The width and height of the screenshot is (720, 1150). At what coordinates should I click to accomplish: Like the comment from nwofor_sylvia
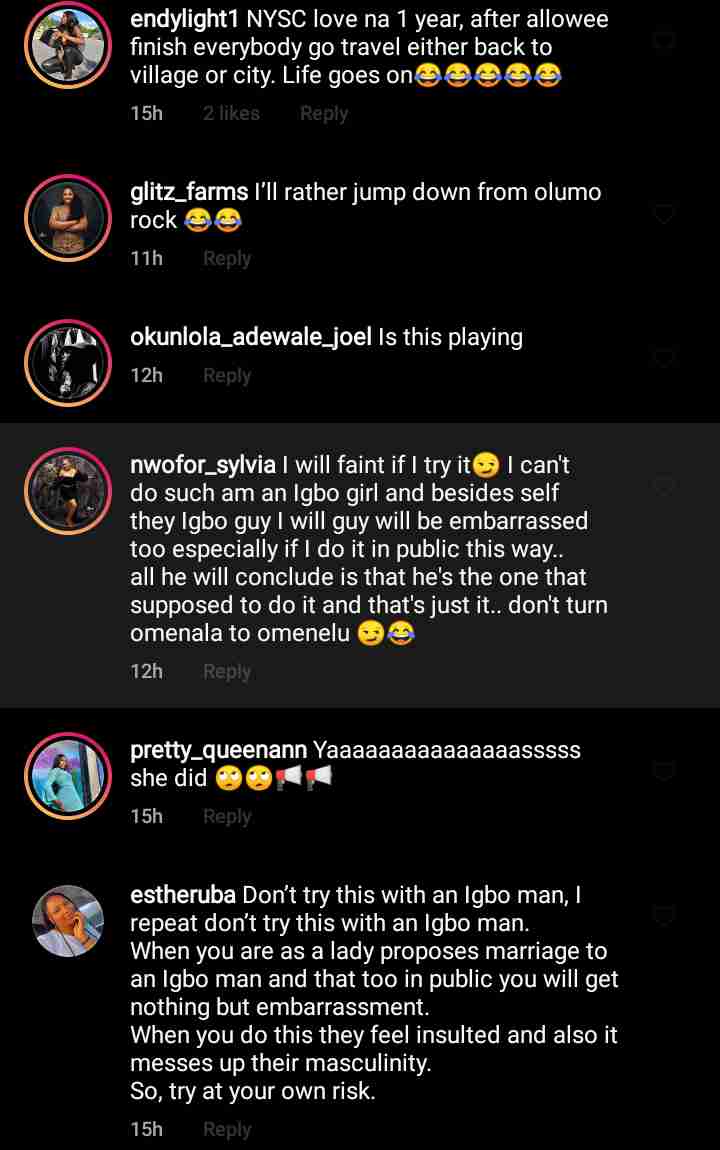click(x=664, y=487)
